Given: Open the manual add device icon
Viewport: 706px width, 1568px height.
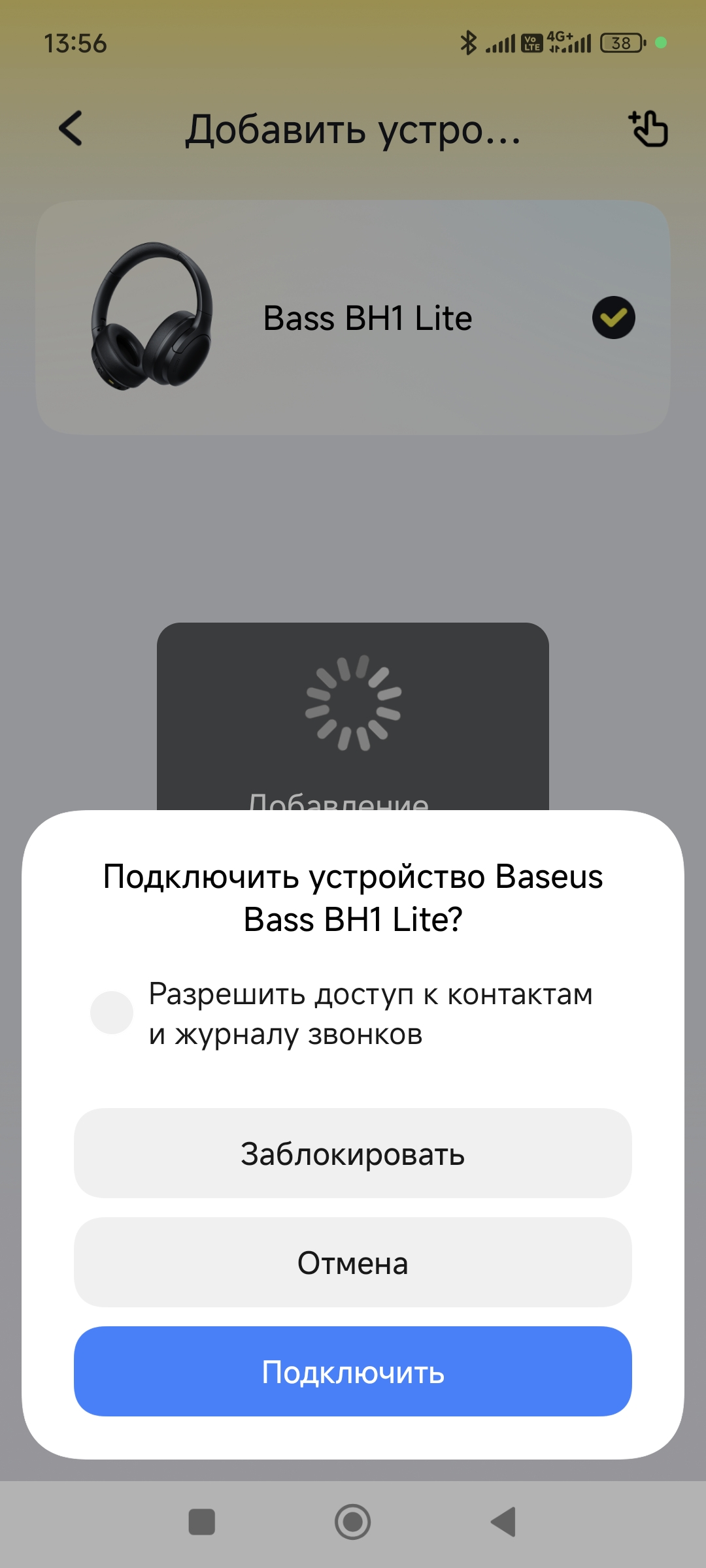Looking at the screenshot, I should (647, 128).
